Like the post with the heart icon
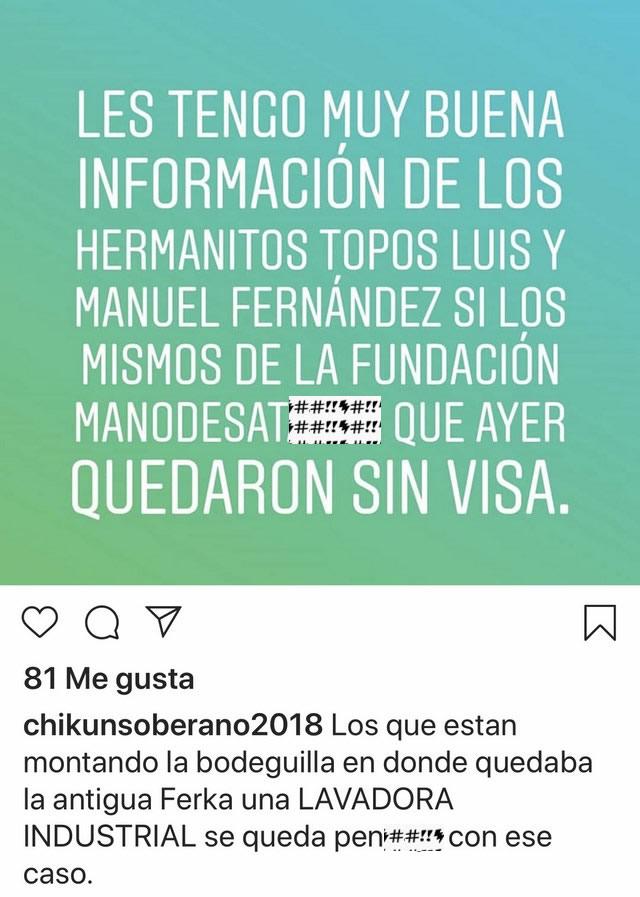Screen dimensions: 640x897 pos(40,622)
